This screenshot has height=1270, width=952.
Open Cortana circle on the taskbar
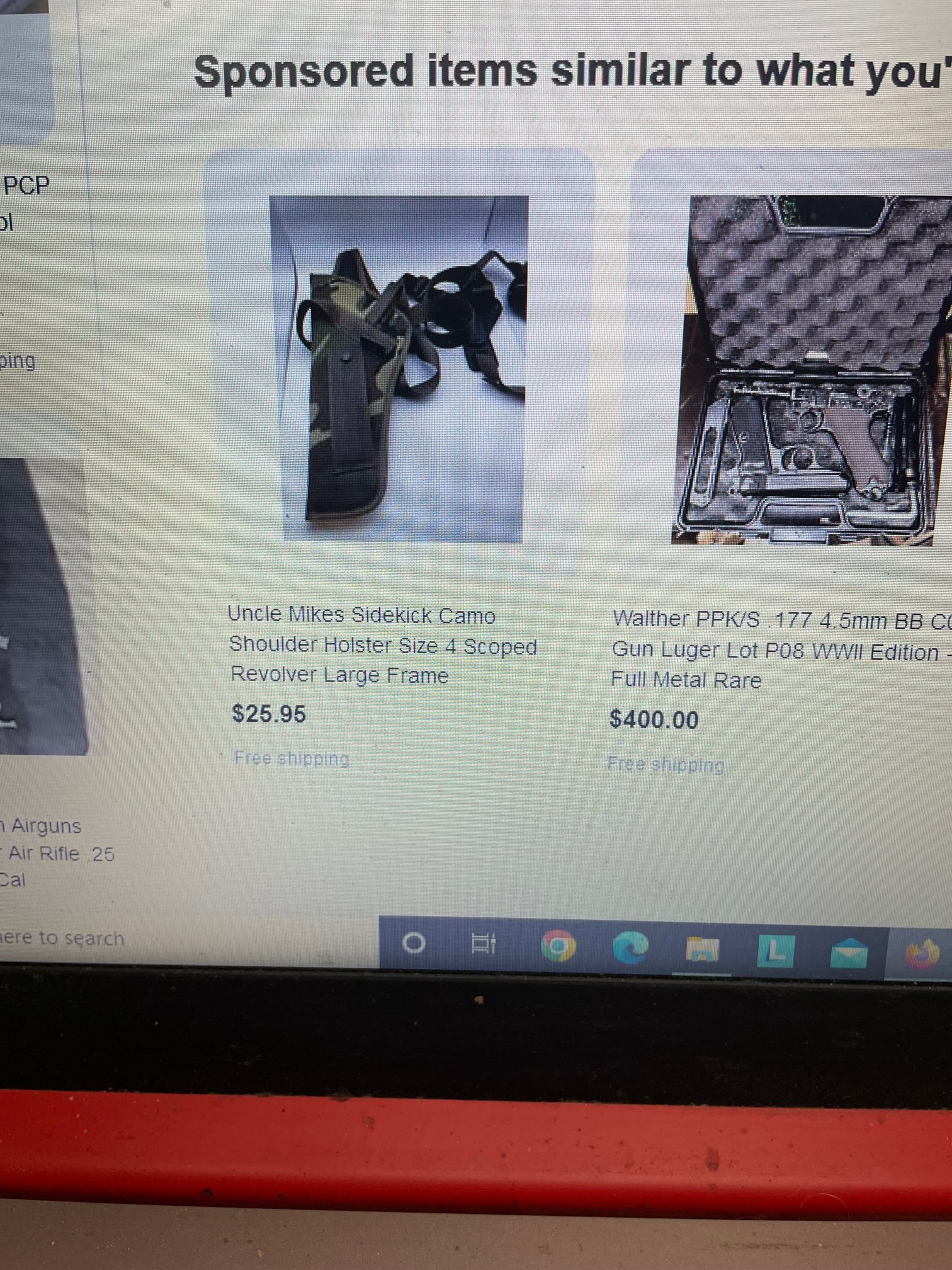[x=414, y=944]
